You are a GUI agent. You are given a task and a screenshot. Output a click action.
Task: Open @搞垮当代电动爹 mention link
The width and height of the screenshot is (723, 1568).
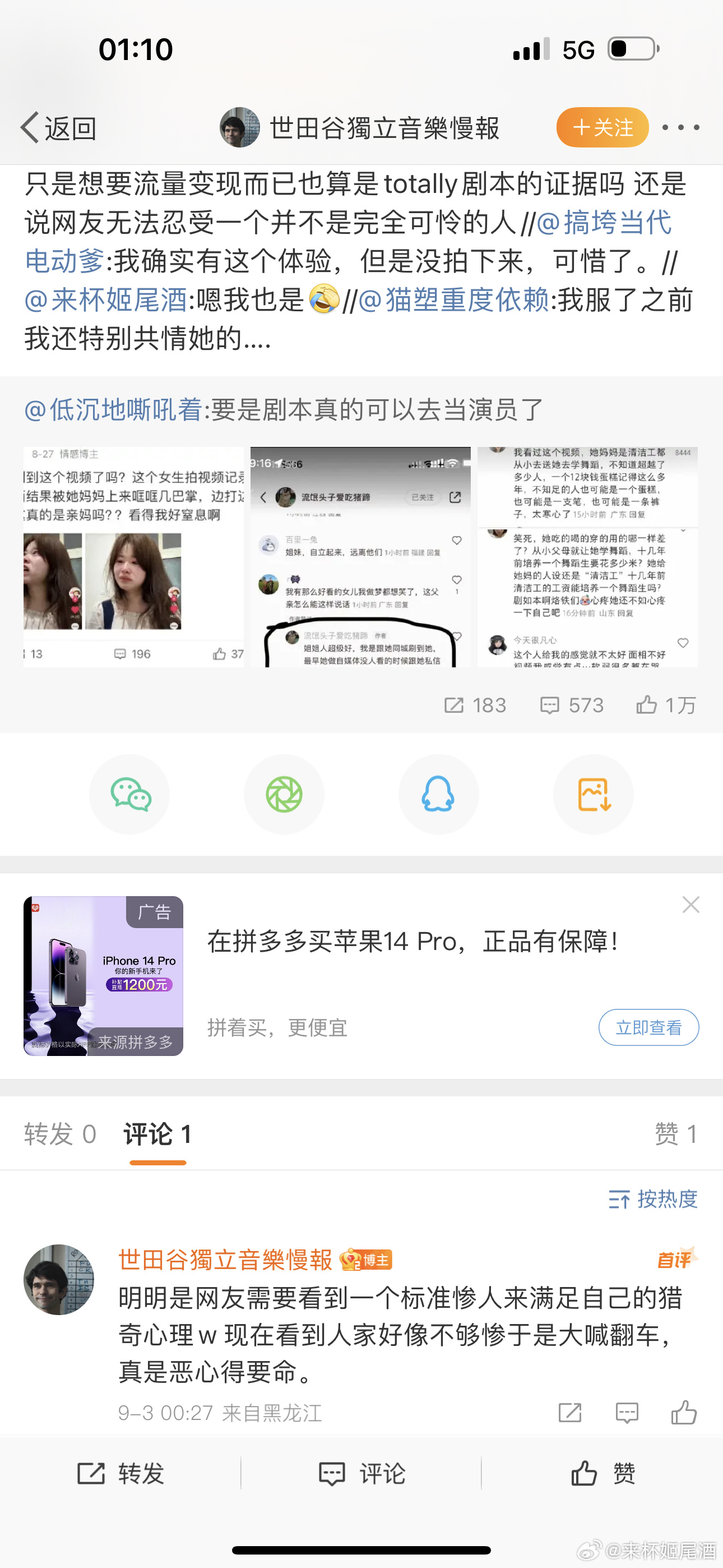click(615, 223)
